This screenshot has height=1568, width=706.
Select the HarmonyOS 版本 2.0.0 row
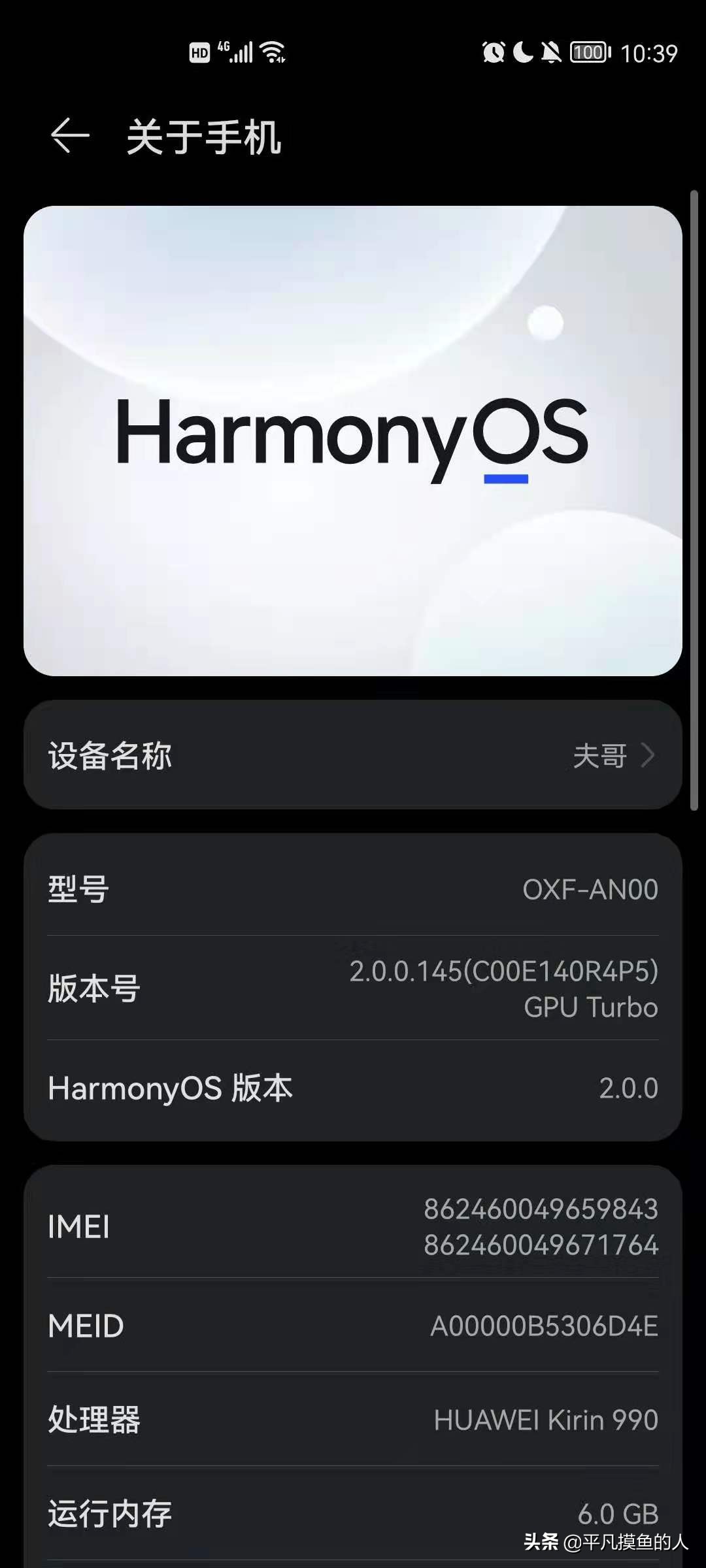click(353, 1088)
